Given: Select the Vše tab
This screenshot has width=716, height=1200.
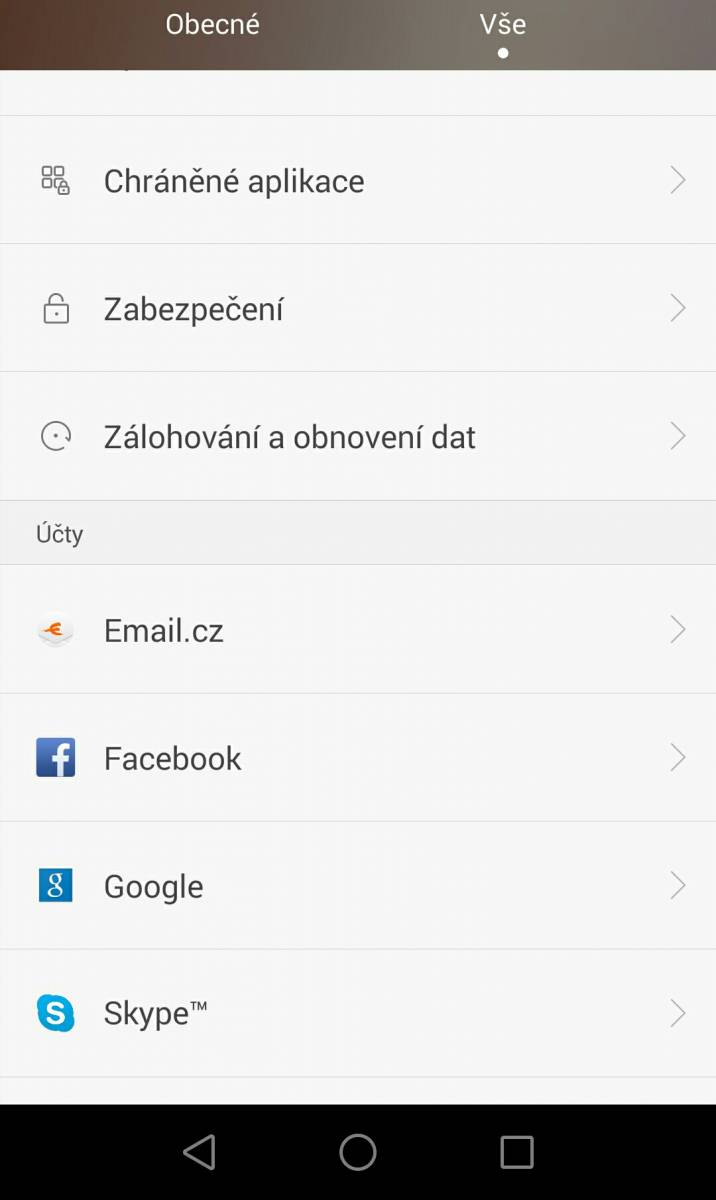Looking at the screenshot, I should coord(502,25).
